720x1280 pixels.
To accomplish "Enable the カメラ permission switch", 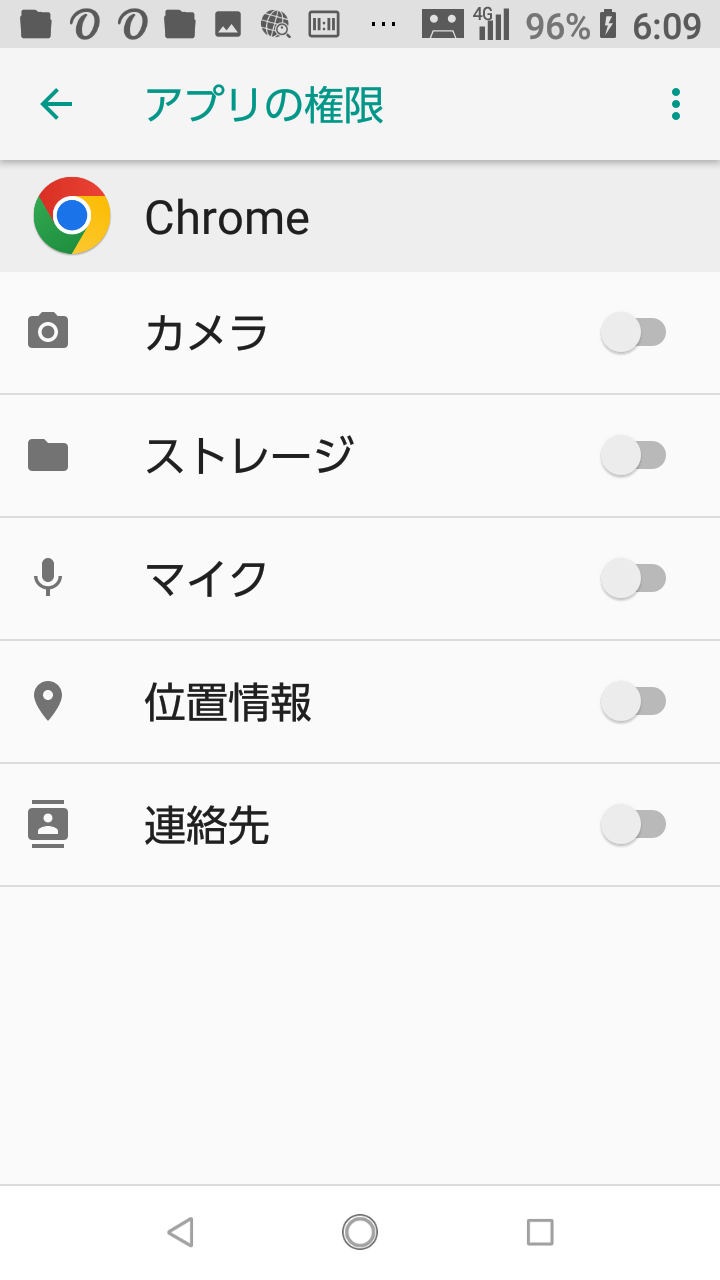I will [634, 332].
